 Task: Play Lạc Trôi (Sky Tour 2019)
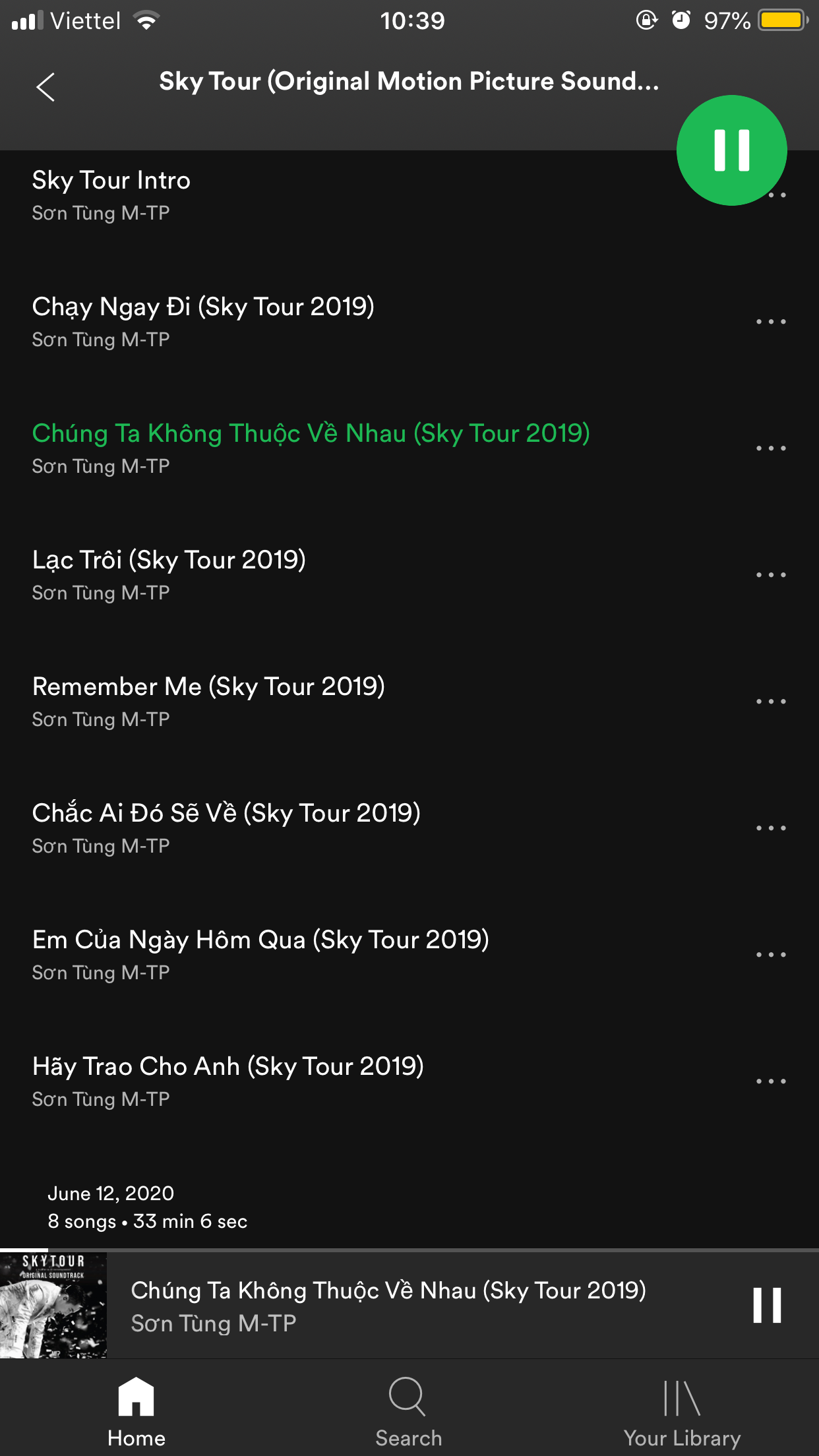[x=169, y=574]
